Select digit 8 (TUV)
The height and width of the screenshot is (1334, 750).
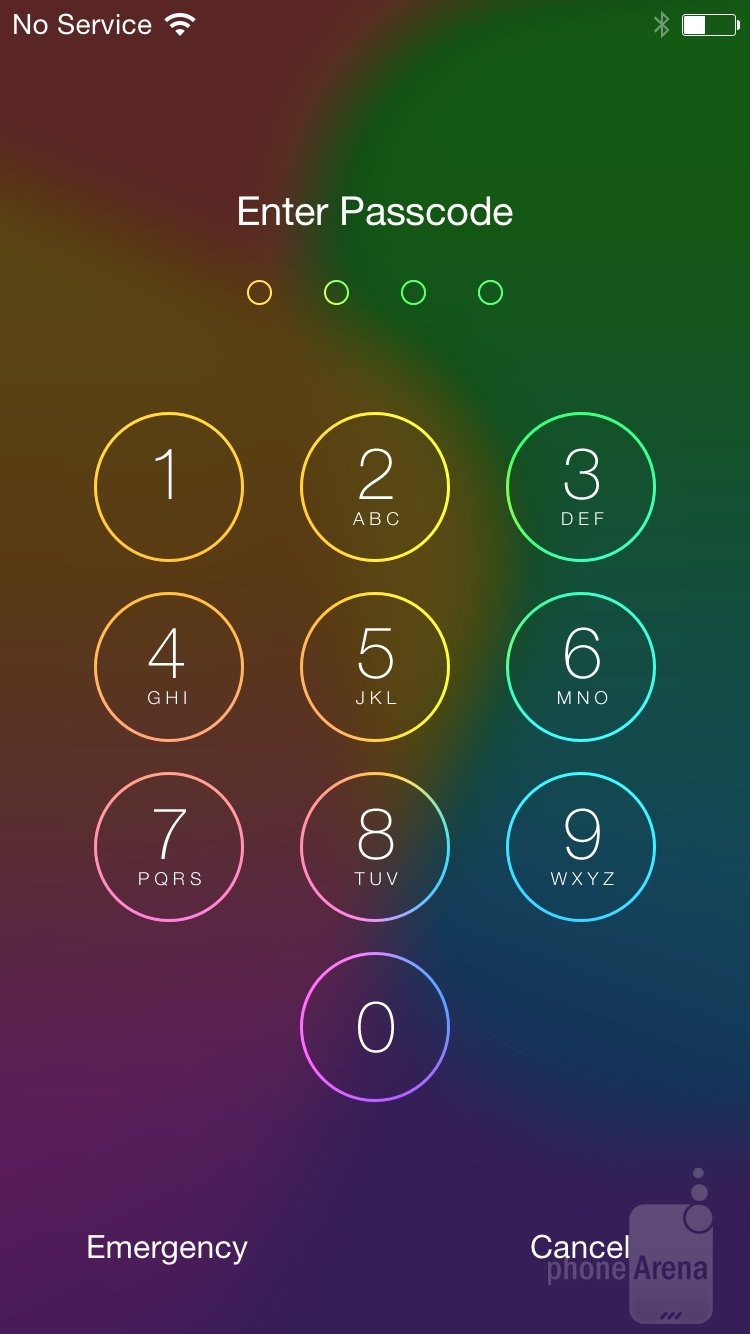coord(375,847)
